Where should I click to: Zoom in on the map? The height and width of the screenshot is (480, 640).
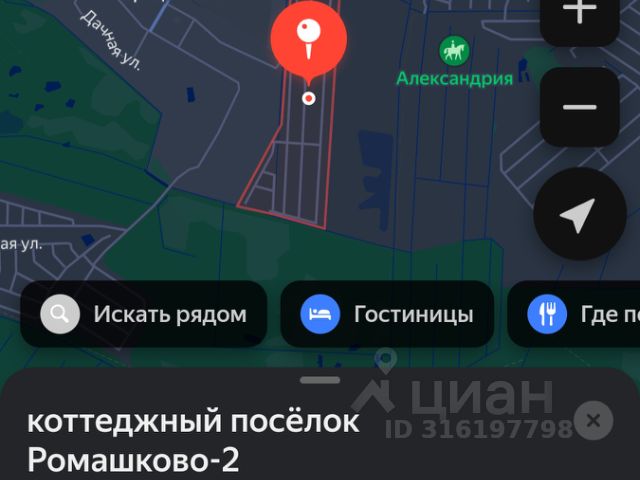[580, 14]
